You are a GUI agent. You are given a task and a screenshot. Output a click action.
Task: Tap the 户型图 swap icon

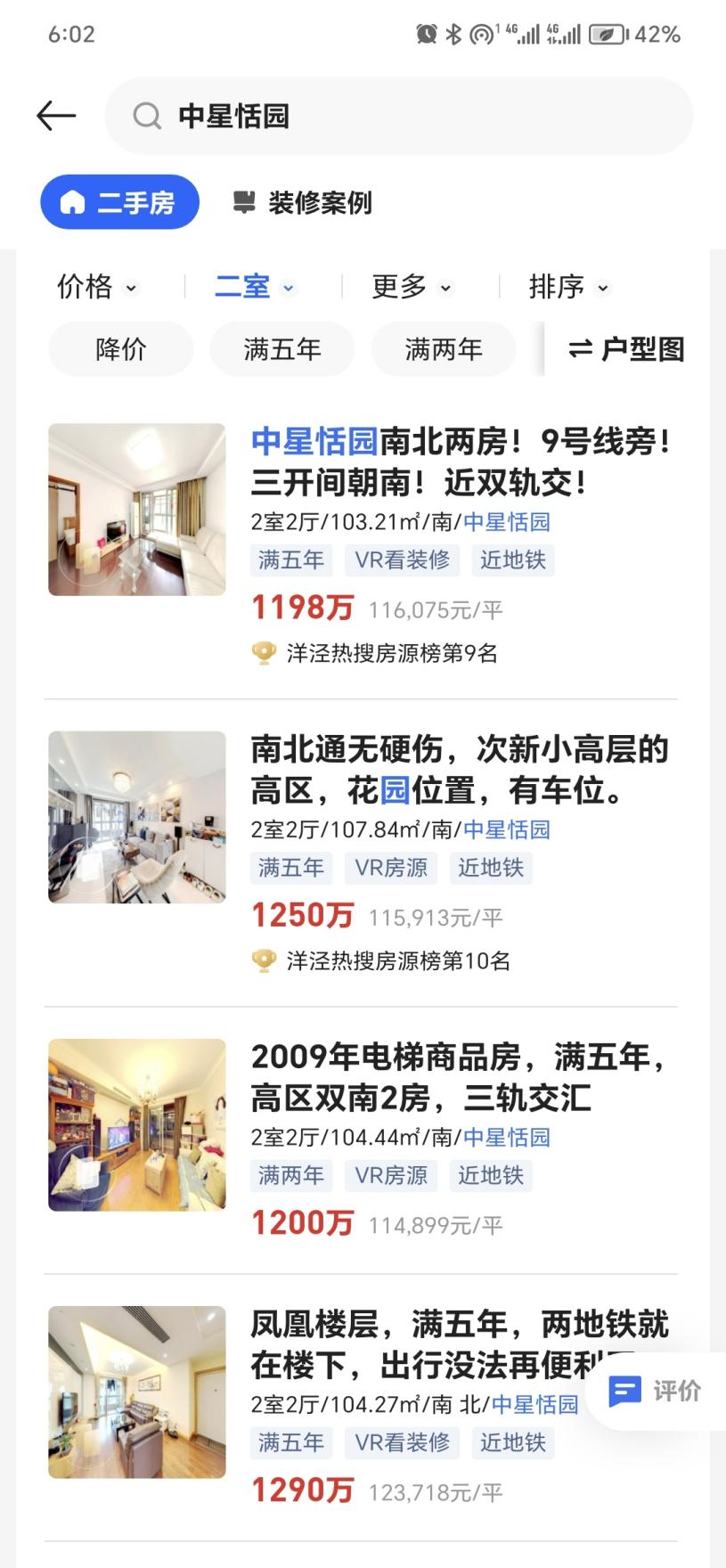pos(578,349)
